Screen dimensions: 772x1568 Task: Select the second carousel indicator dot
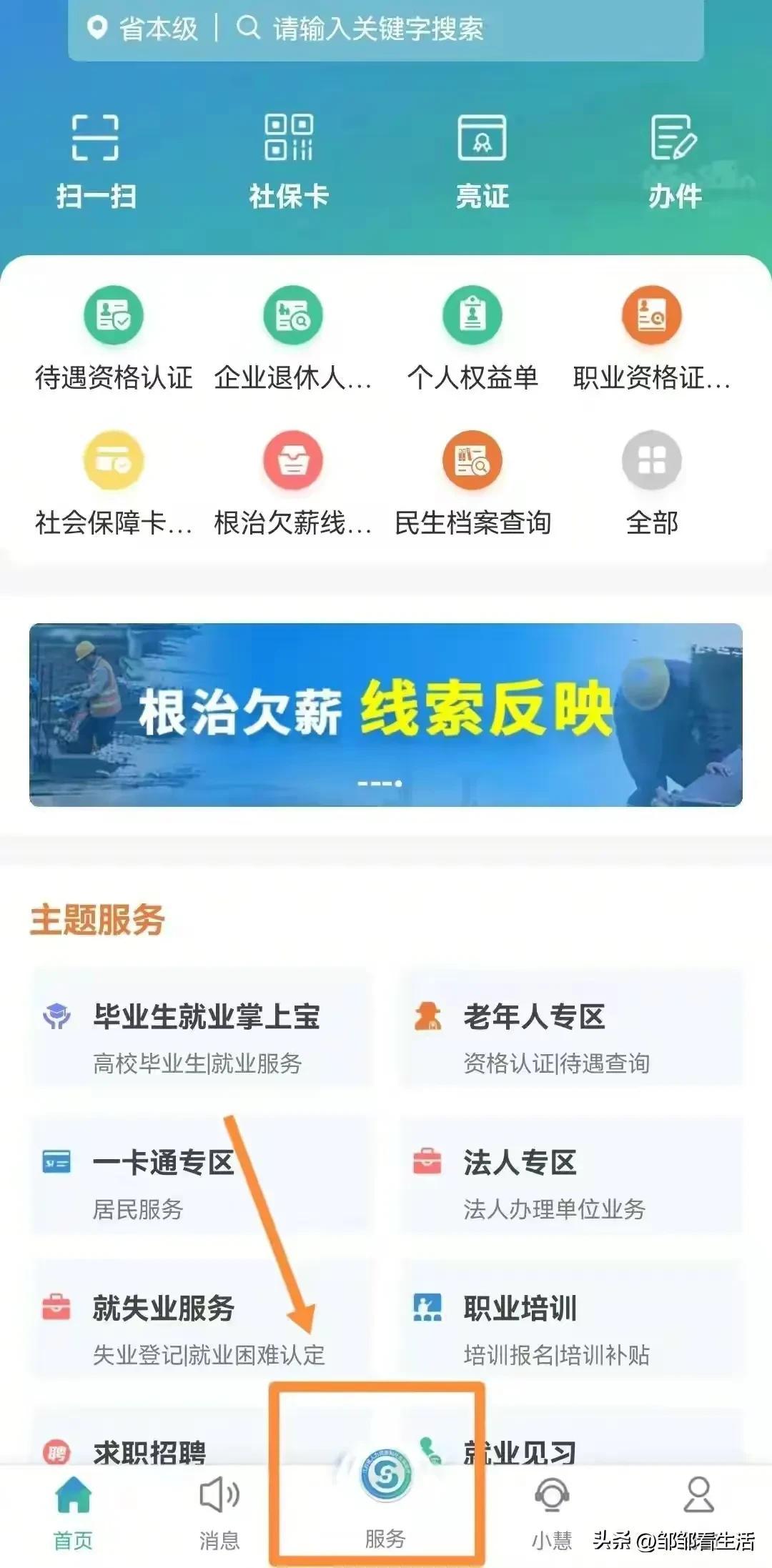point(377,783)
